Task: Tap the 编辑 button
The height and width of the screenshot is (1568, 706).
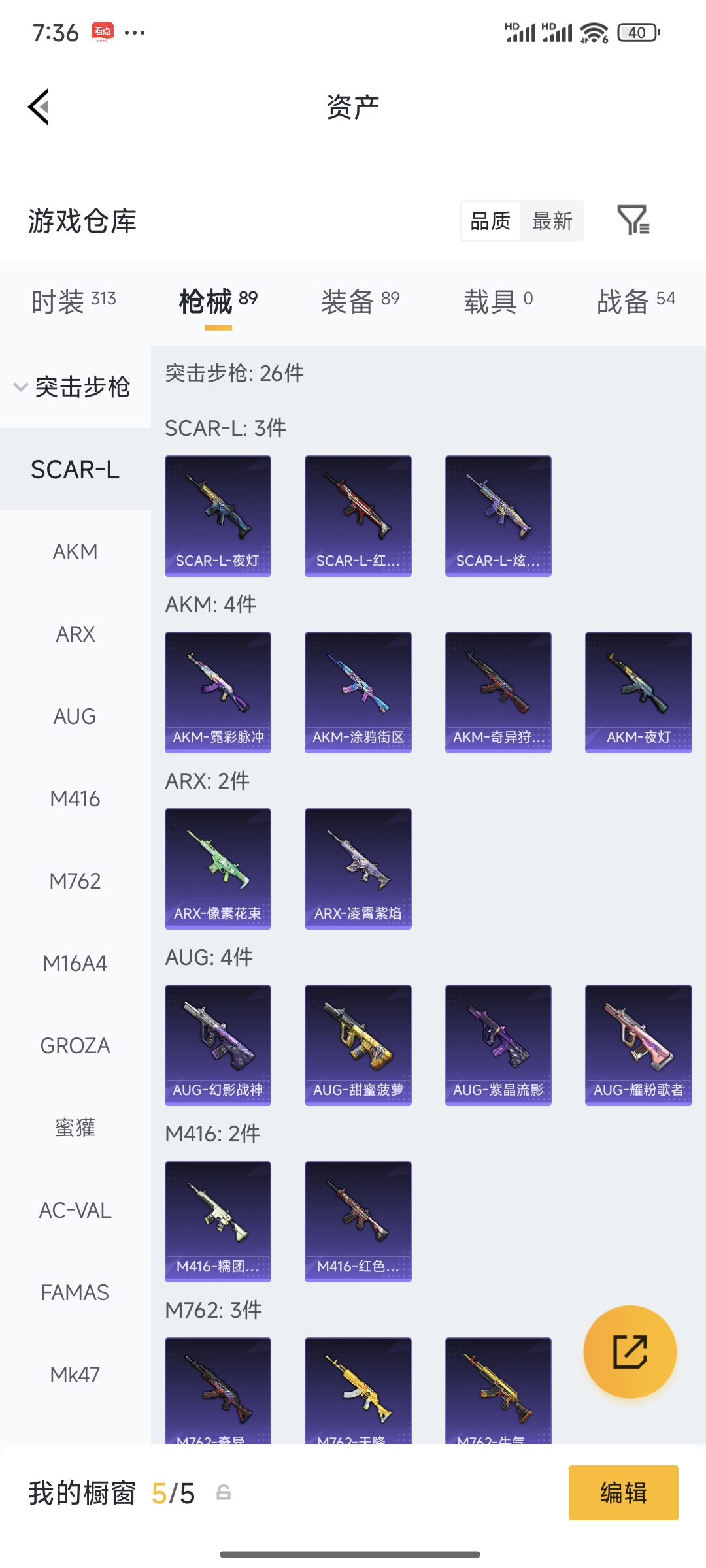Action: point(623,1493)
